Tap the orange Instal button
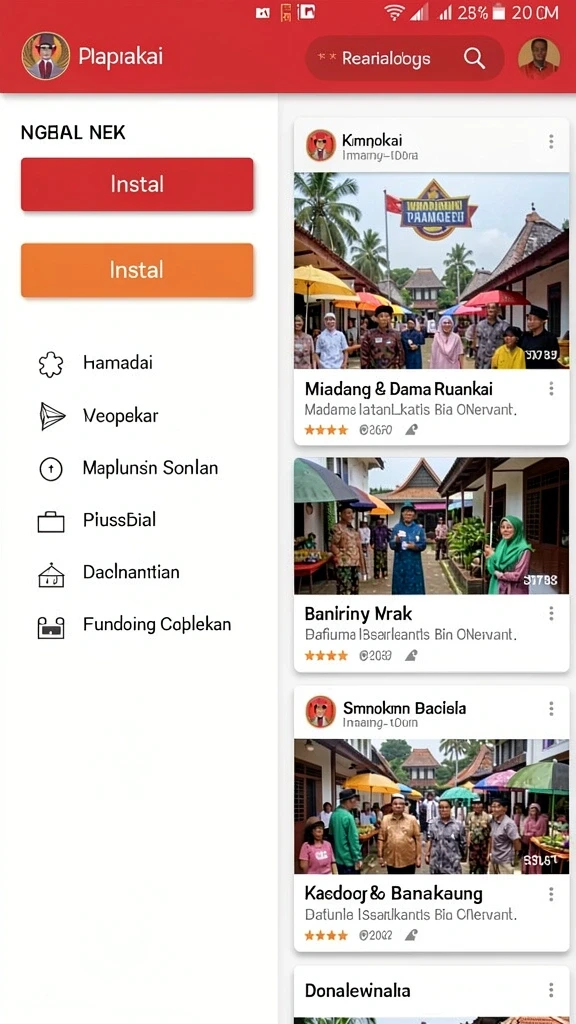The height and width of the screenshot is (1024, 576). [137, 270]
